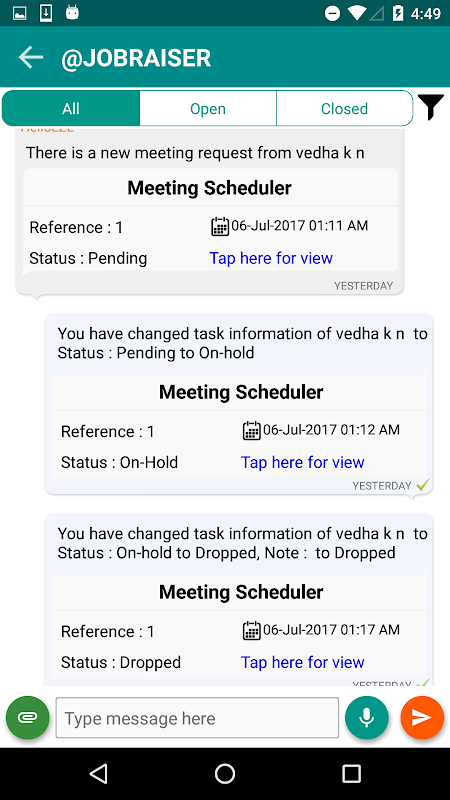Tap the system home button

click(x=225, y=773)
